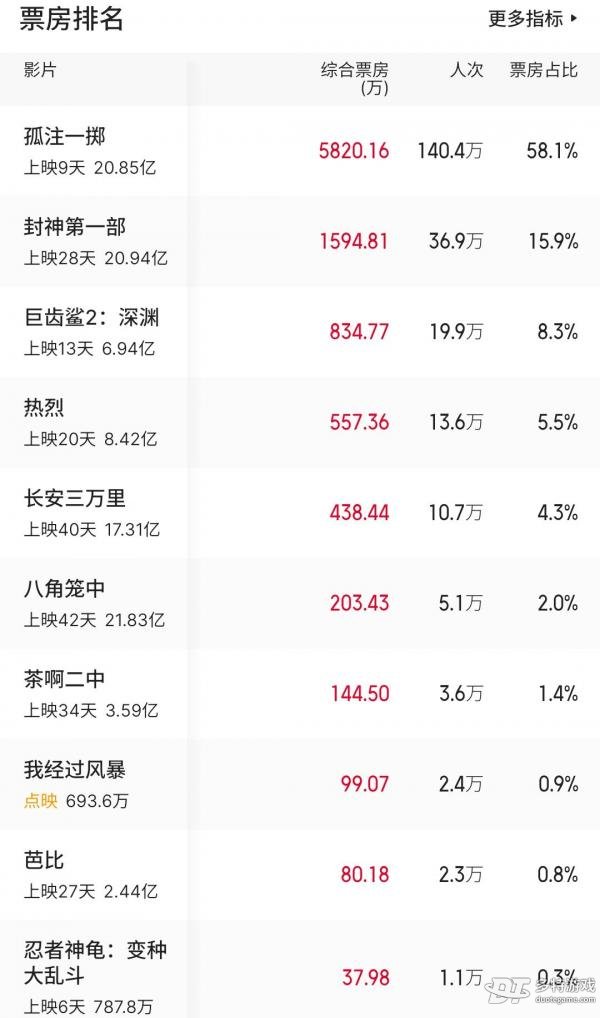Tap the 八角笼中 row
The image size is (600, 1018).
(x=300, y=602)
